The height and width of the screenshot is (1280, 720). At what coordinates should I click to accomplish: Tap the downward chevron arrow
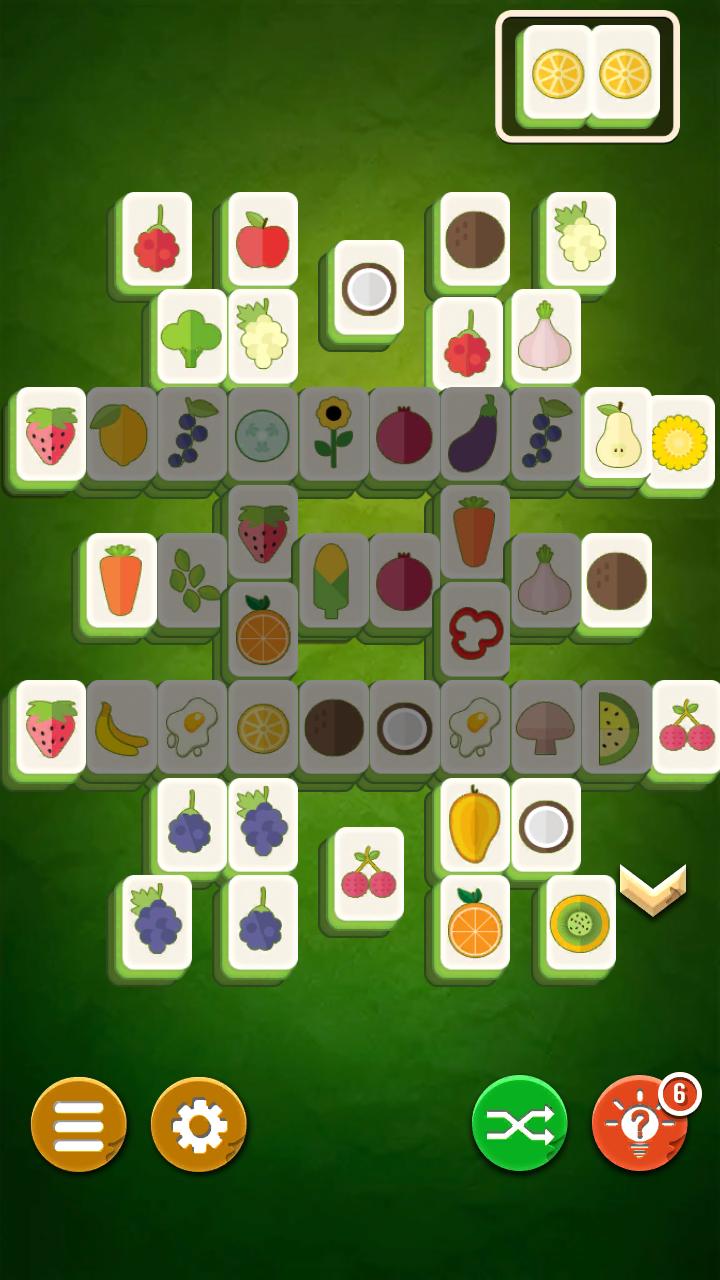[x=652, y=888]
